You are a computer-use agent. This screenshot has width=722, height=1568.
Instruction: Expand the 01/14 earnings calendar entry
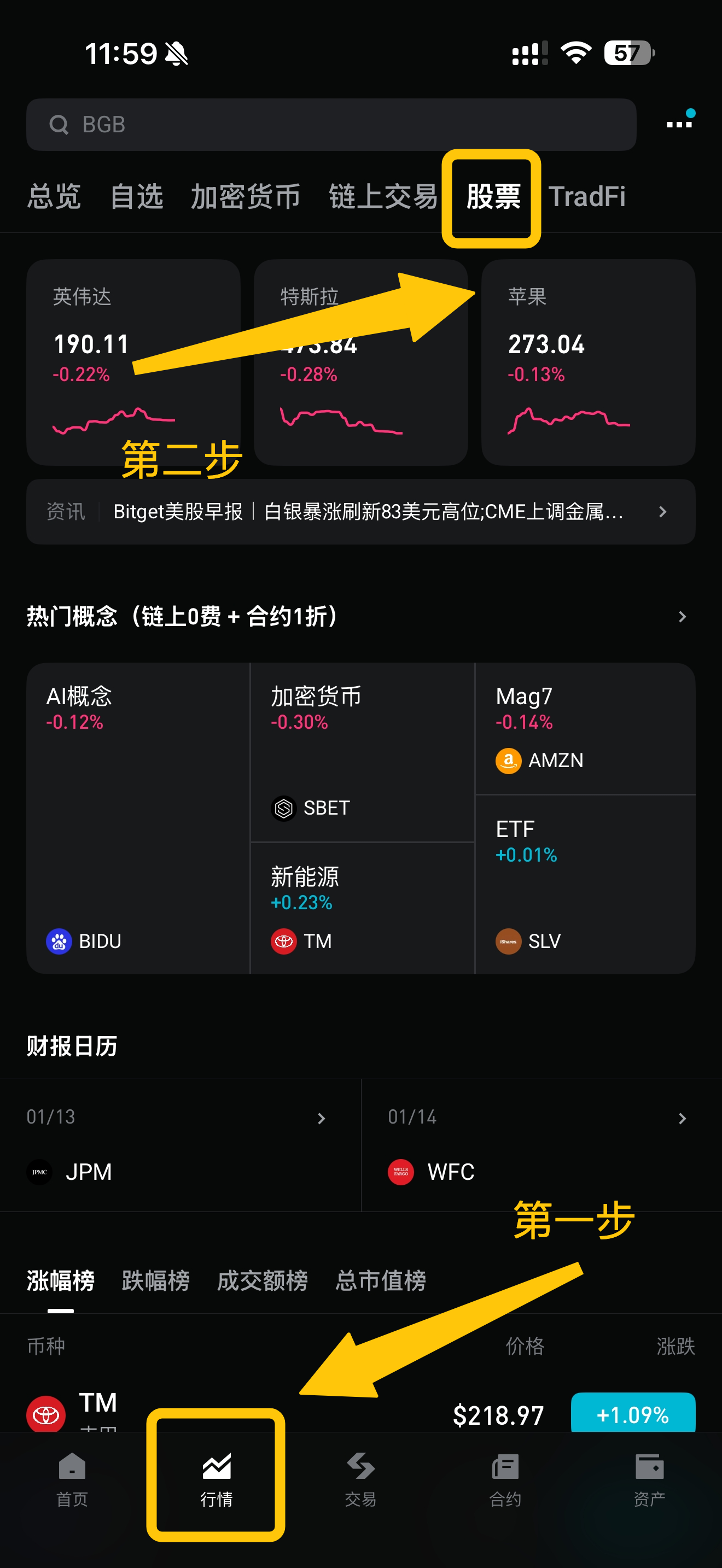(682, 1118)
